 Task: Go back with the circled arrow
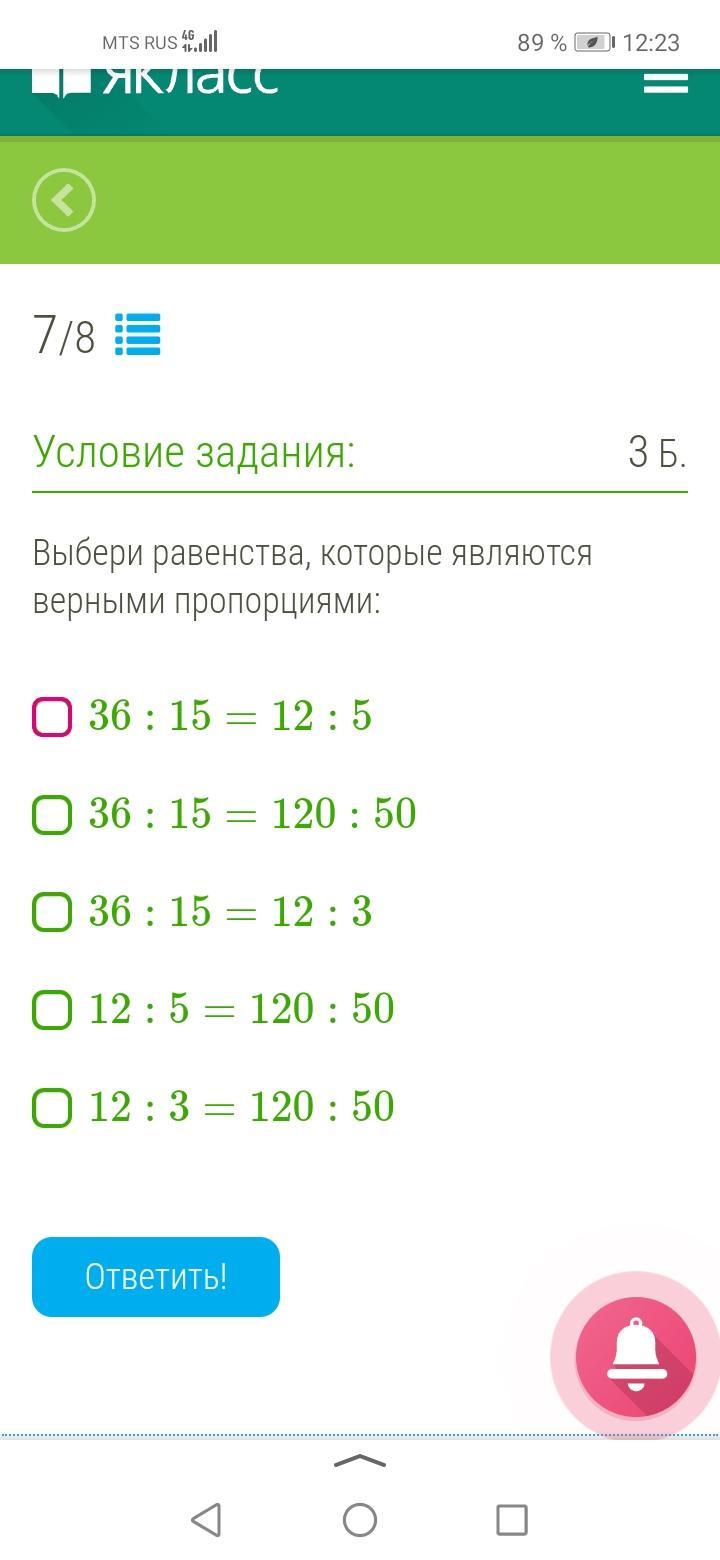coord(64,200)
